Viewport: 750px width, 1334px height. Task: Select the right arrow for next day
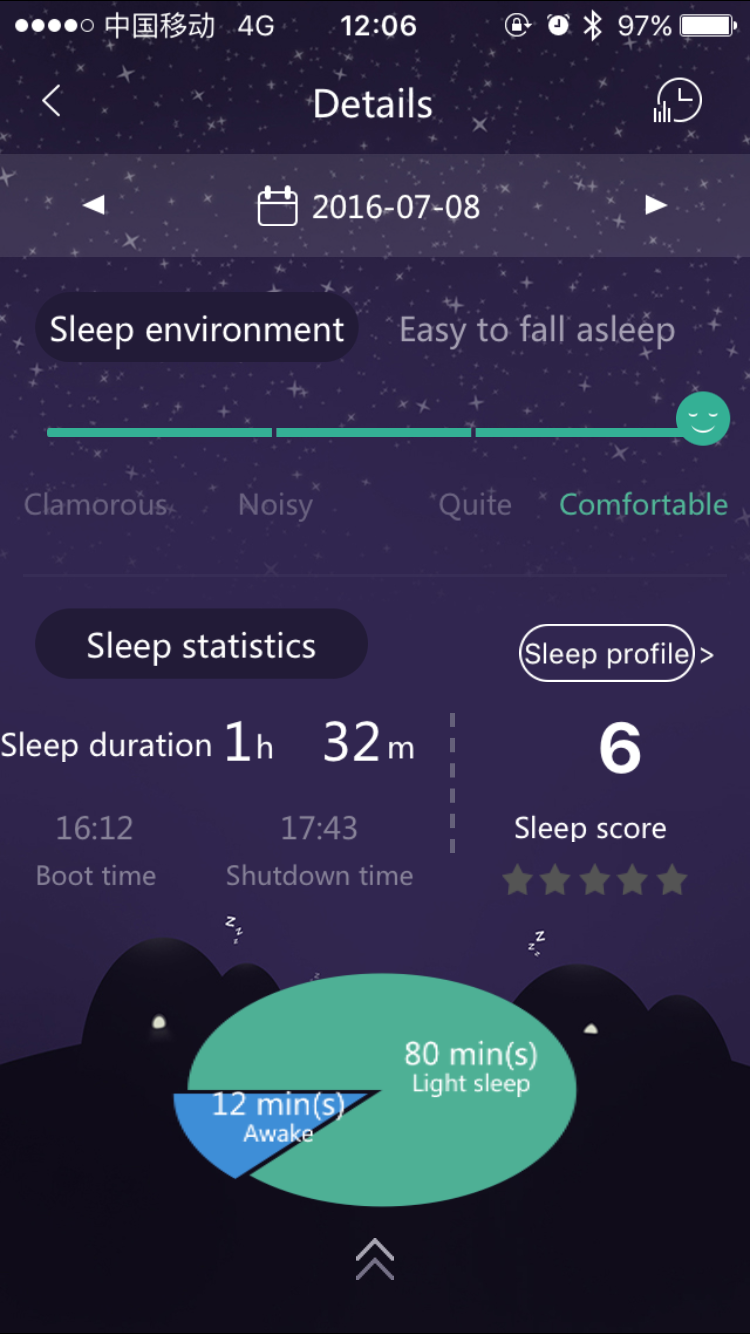[x=656, y=205]
